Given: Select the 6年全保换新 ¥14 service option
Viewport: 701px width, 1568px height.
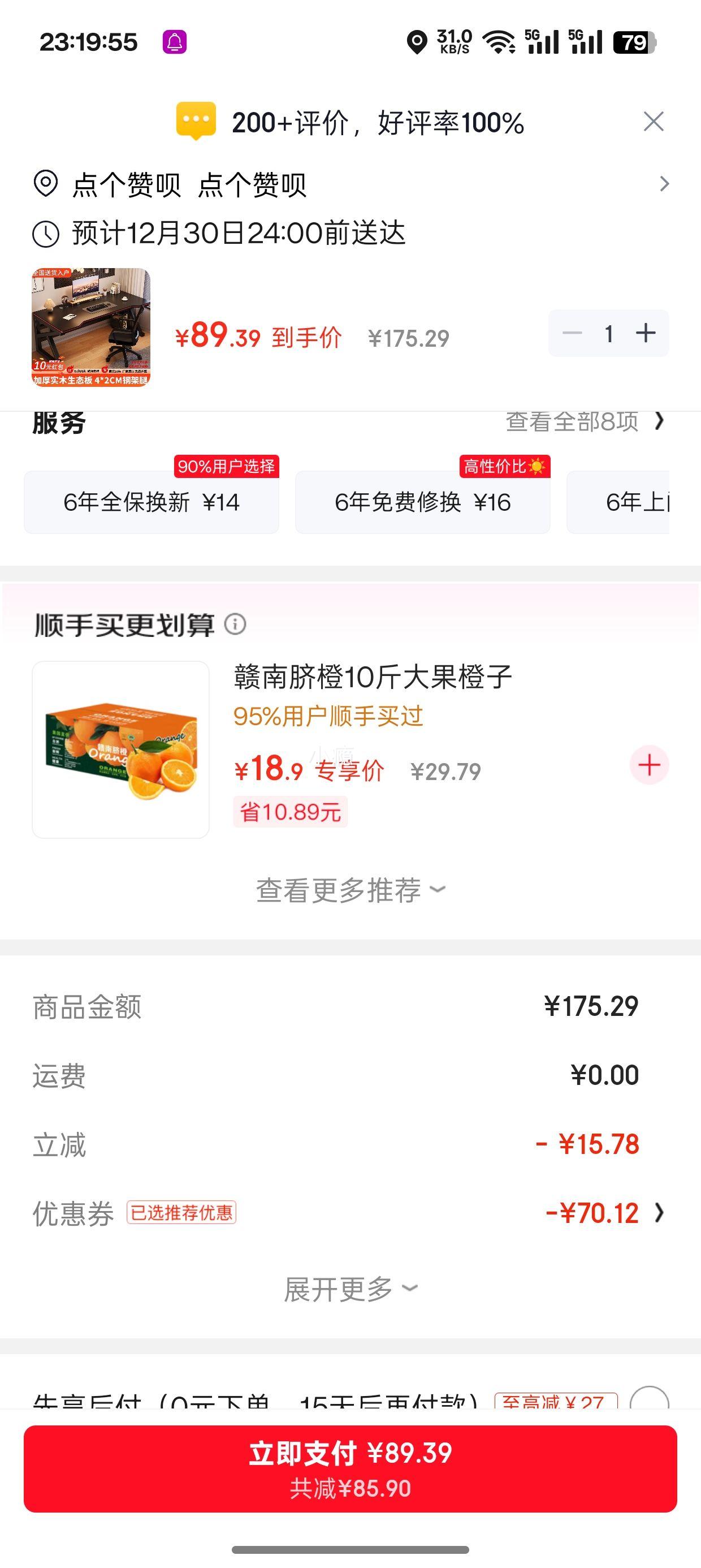Looking at the screenshot, I should [151, 501].
